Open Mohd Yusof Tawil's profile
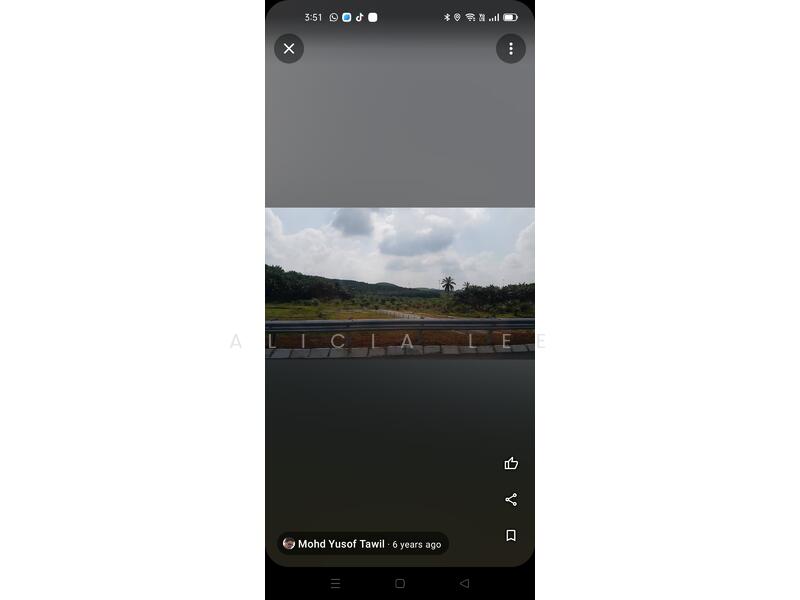This screenshot has height=600, width=800. coord(340,544)
